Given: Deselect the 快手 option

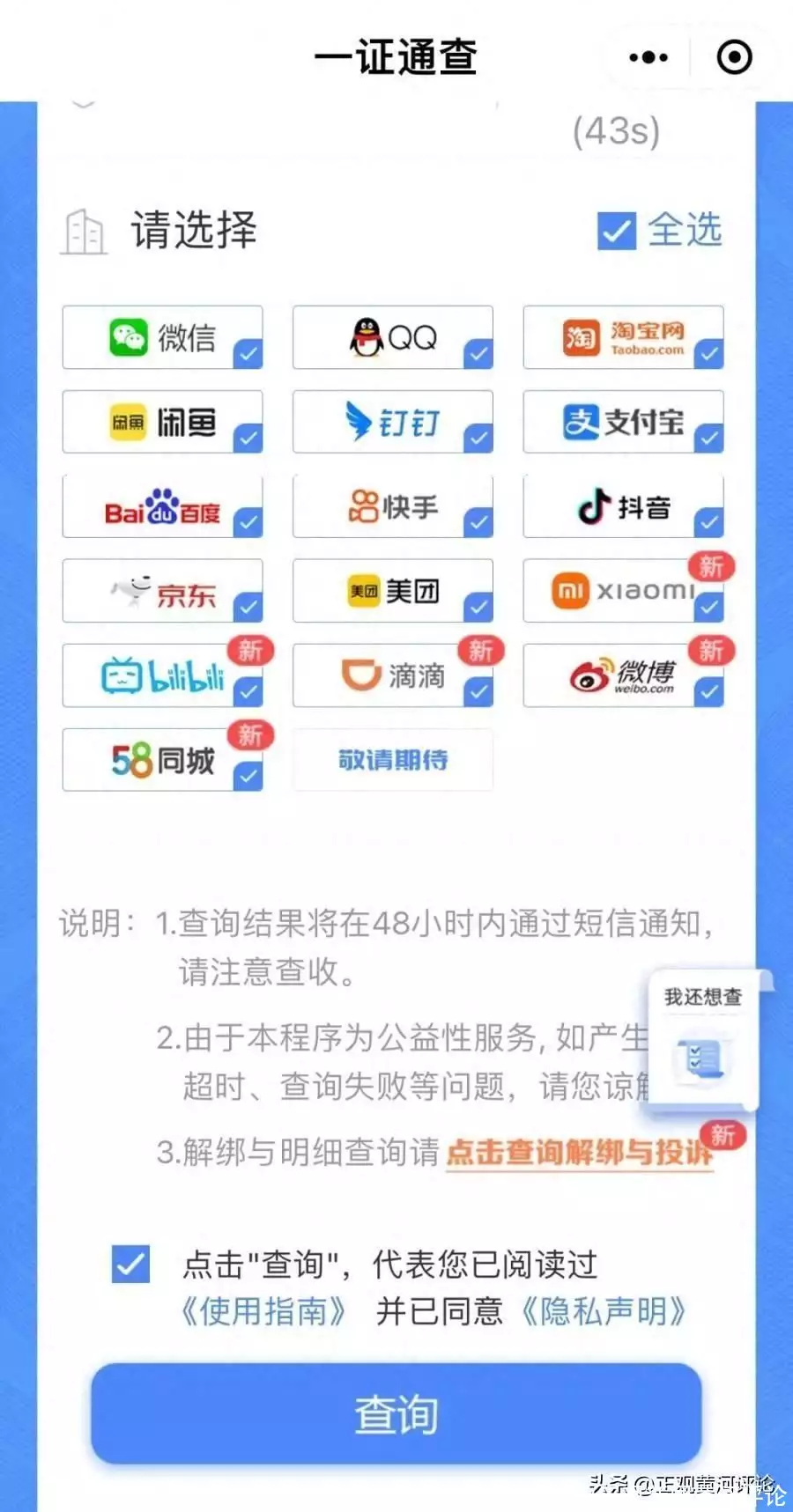Looking at the screenshot, I should 393,506.
